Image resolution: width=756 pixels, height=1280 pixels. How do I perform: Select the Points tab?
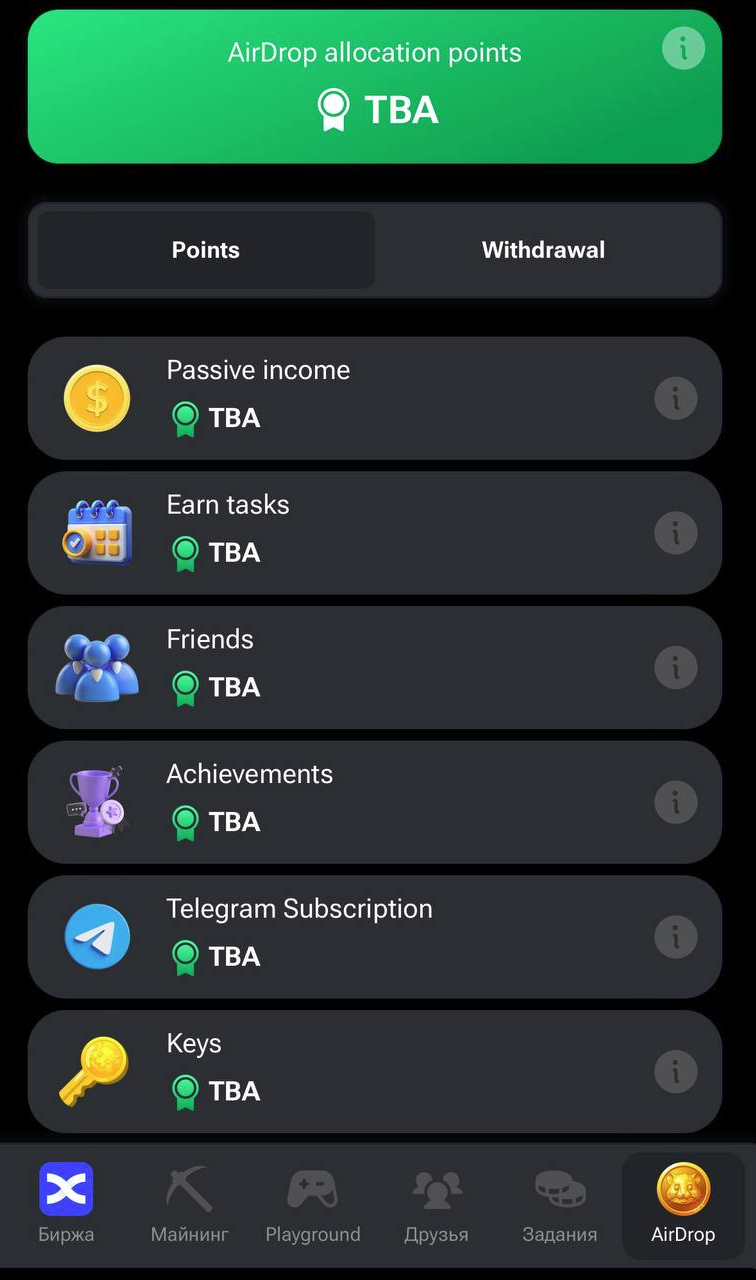pyautogui.click(x=206, y=250)
